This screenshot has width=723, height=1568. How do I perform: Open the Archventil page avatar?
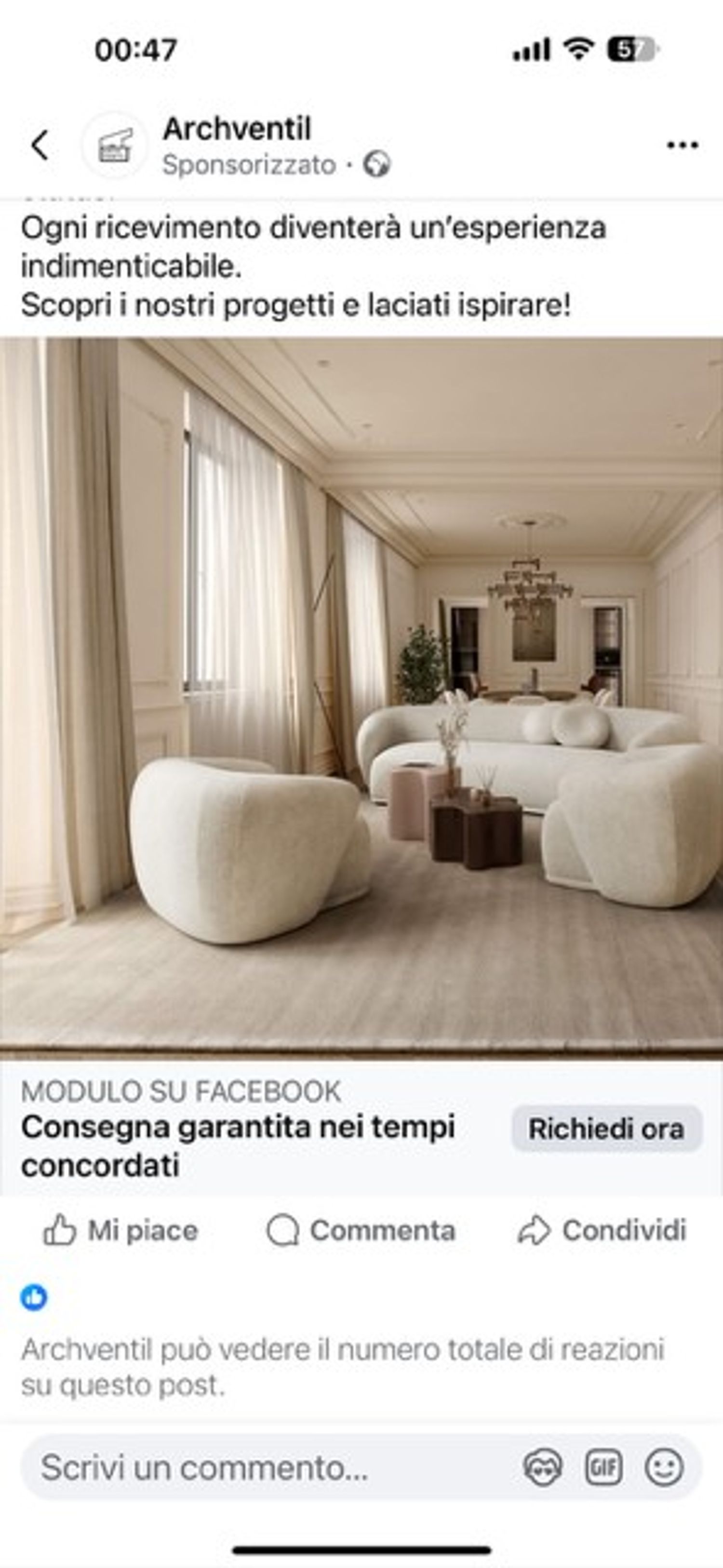point(116,146)
